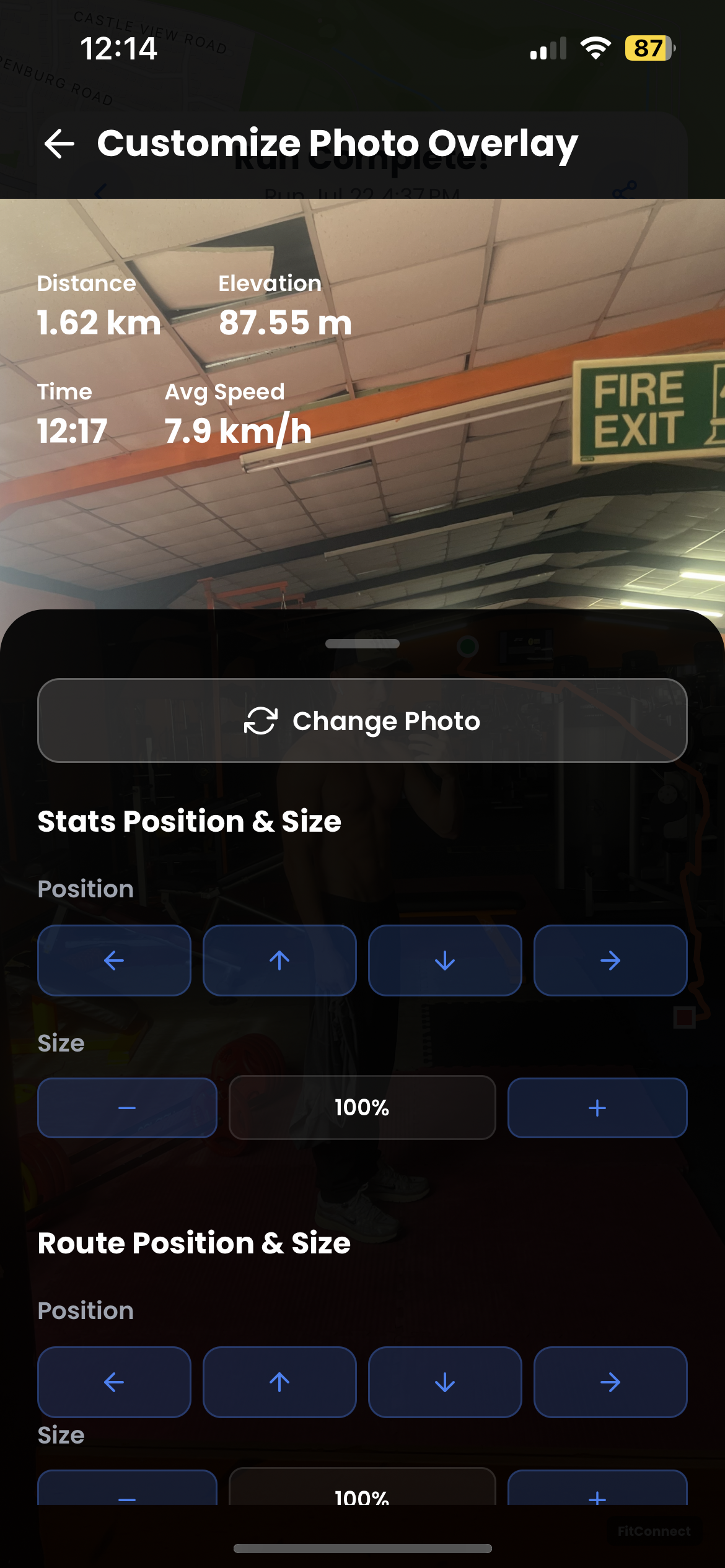Move stats overlay down

(x=445, y=960)
